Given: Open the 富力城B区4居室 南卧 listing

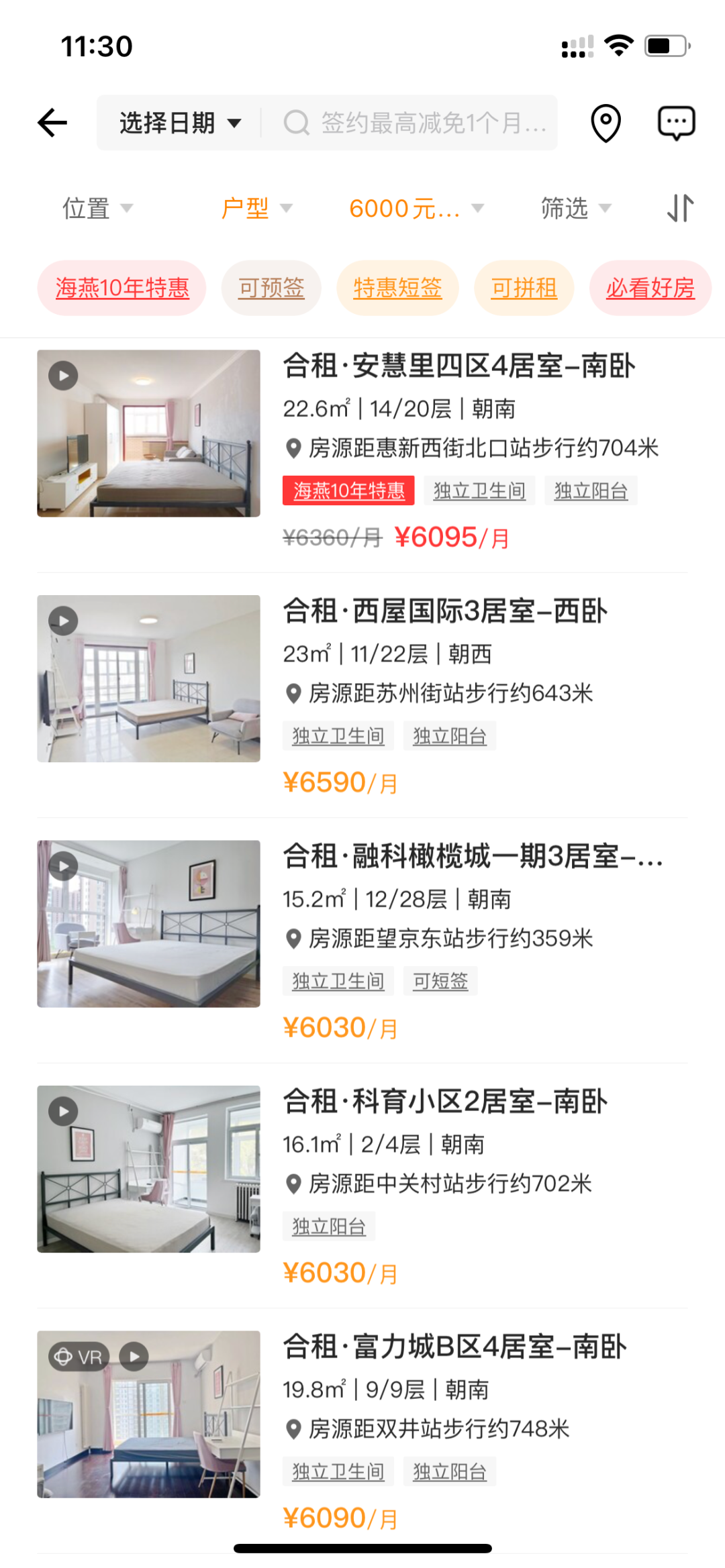Looking at the screenshot, I should (x=454, y=1347).
